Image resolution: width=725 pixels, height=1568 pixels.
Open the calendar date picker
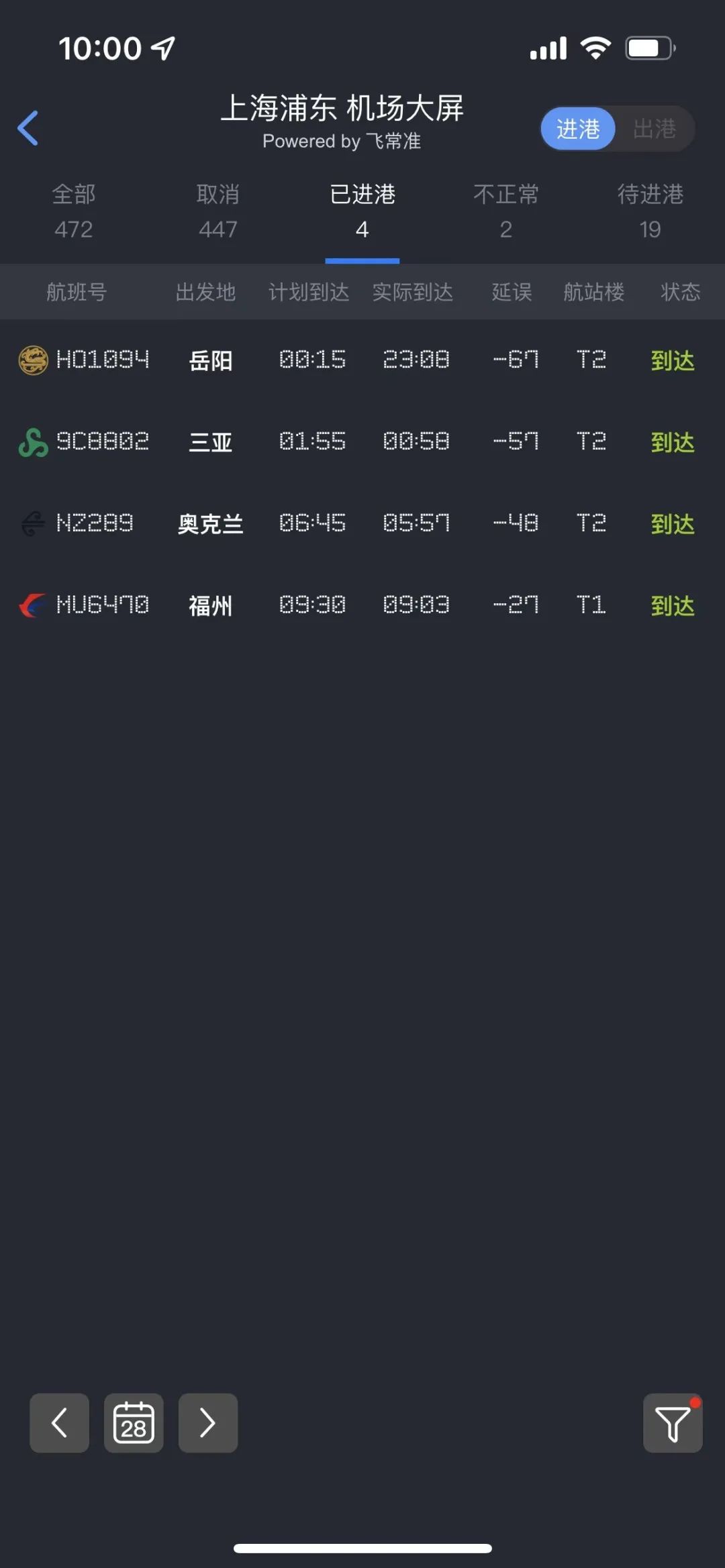[134, 1423]
